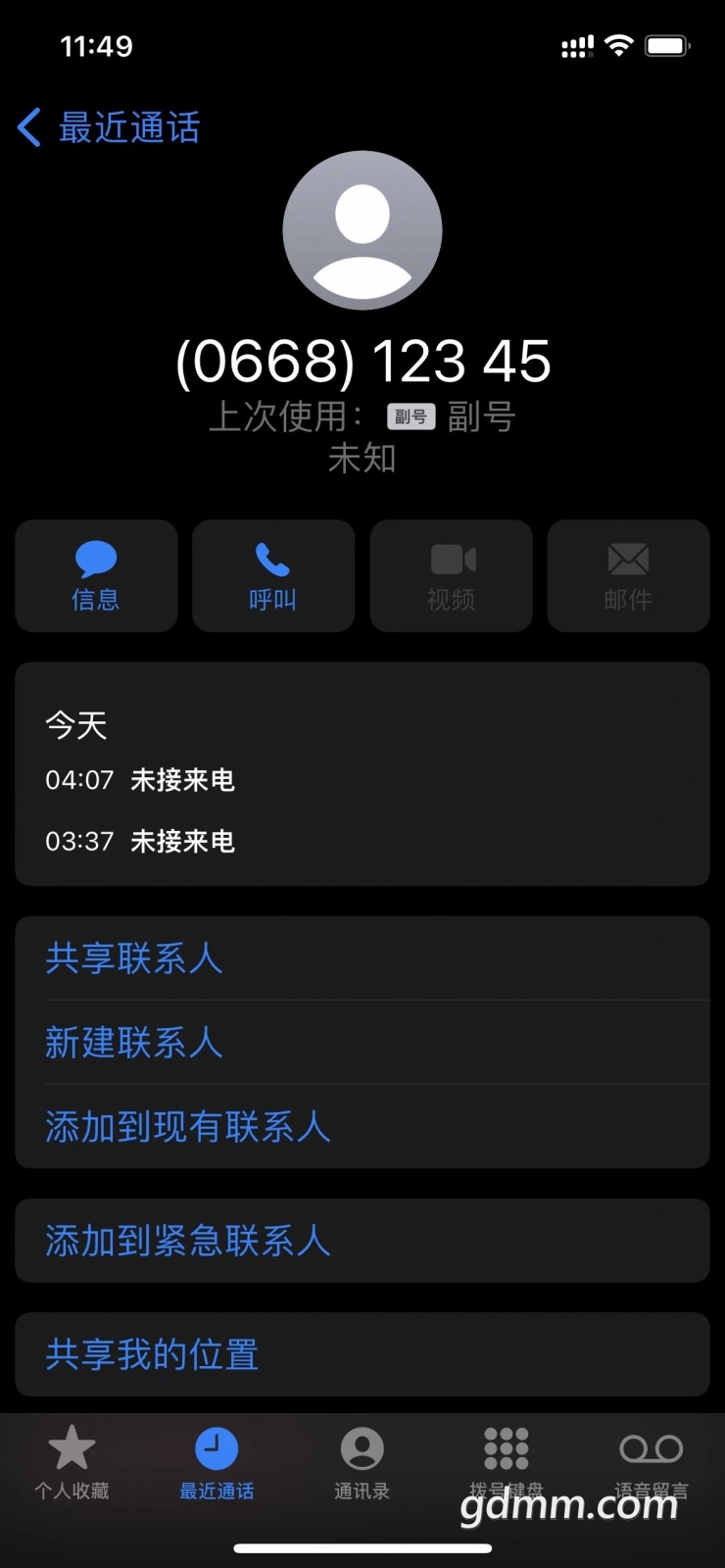Open 共享我的位置
This screenshot has width=725, height=1568.
point(152,1354)
